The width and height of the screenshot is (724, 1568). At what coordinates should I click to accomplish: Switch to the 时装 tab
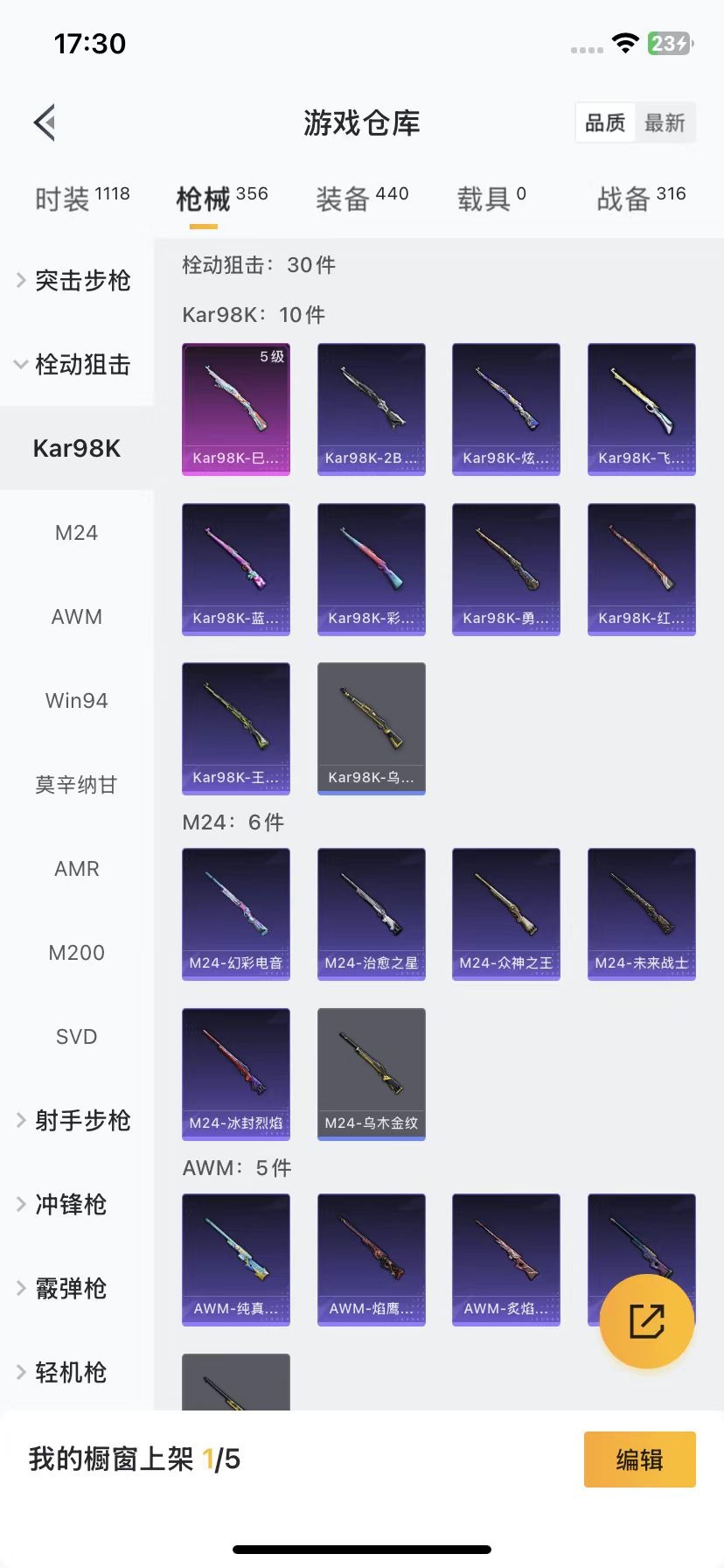pyautogui.click(x=82, y=199)
